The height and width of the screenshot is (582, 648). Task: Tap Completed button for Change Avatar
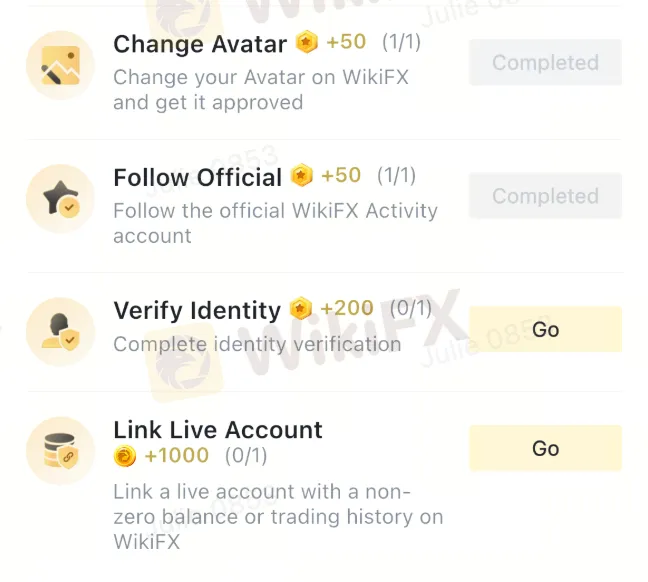coord(545,63)
